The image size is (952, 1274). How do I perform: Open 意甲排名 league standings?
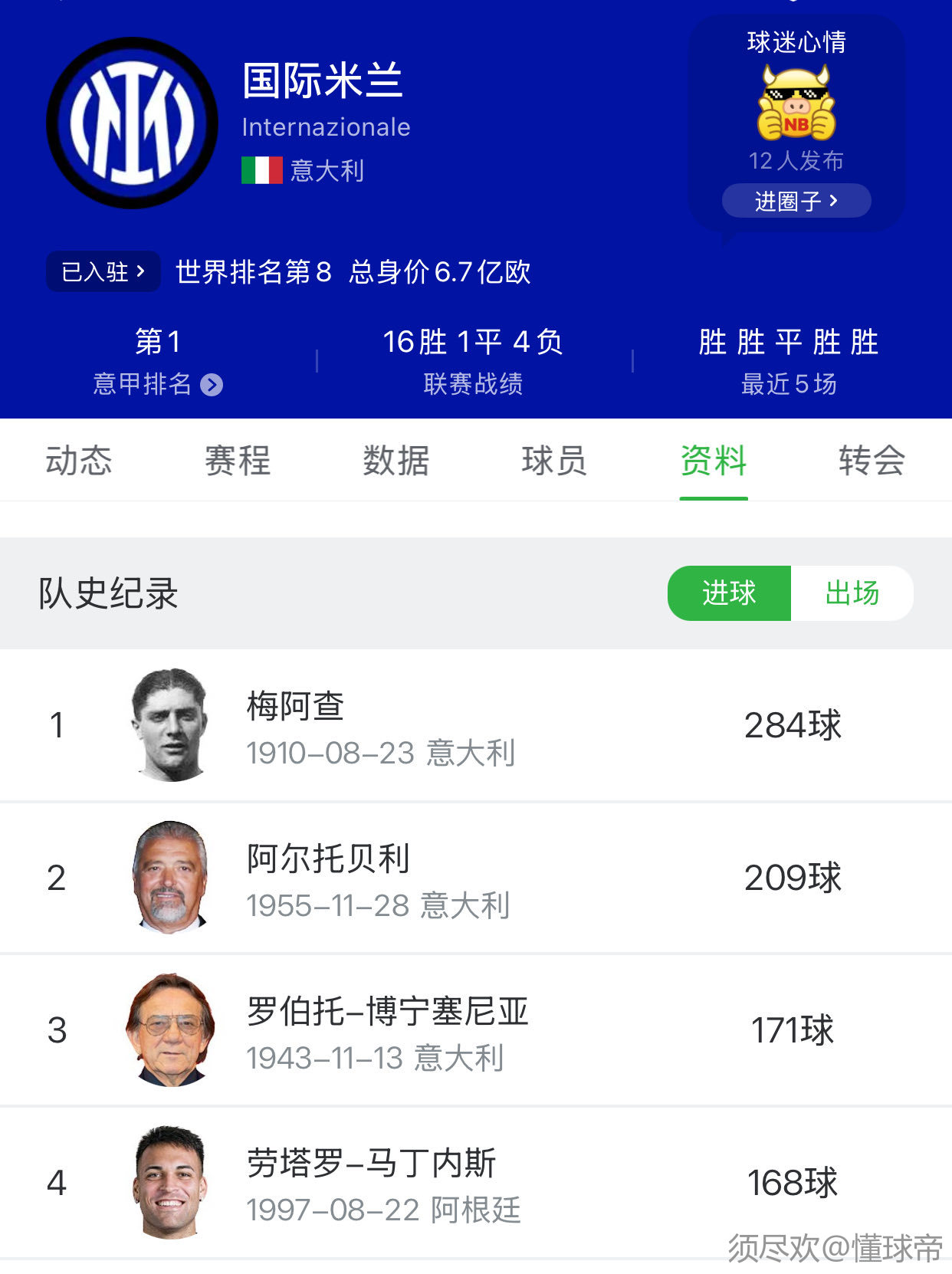click(x=157, y=383)
